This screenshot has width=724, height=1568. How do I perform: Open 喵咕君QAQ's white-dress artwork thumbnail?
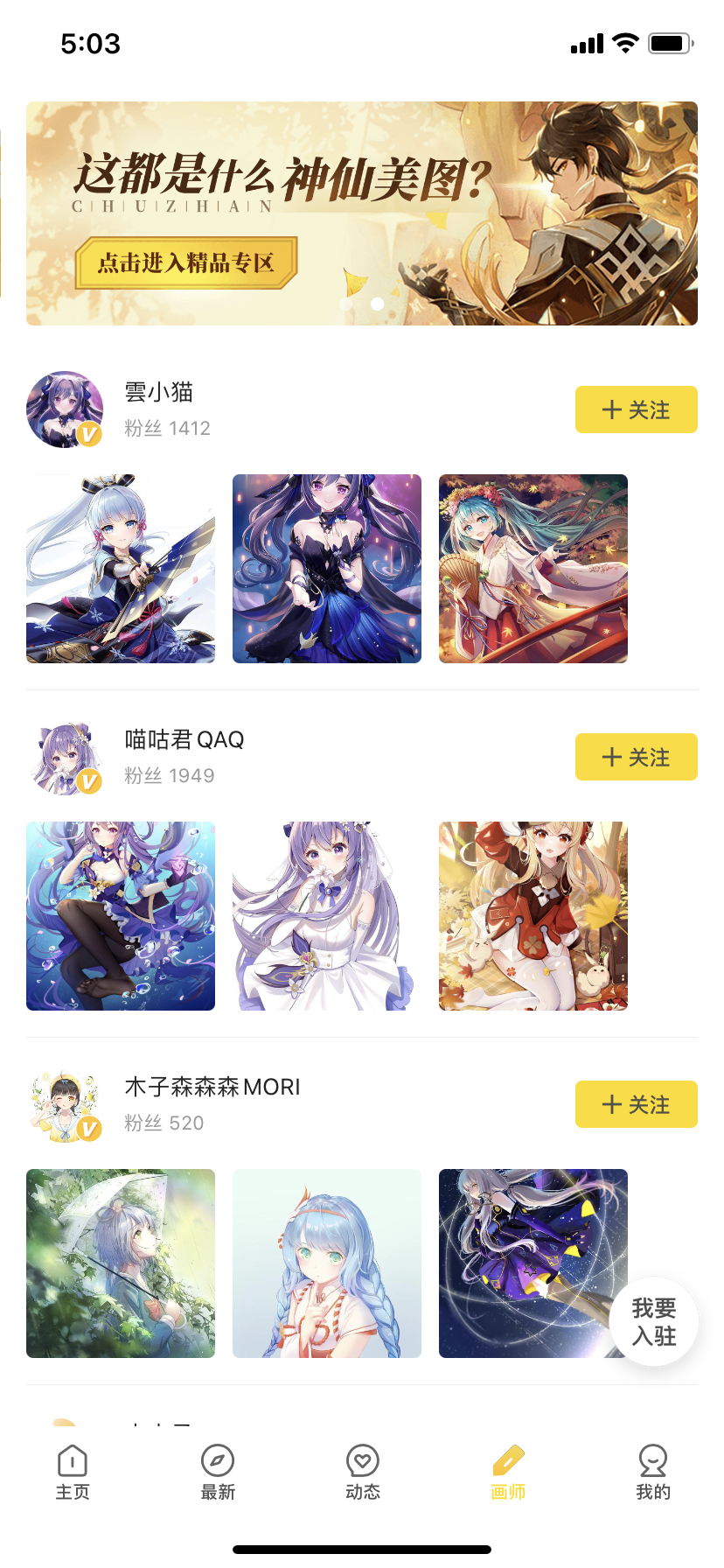pos(326,915)
